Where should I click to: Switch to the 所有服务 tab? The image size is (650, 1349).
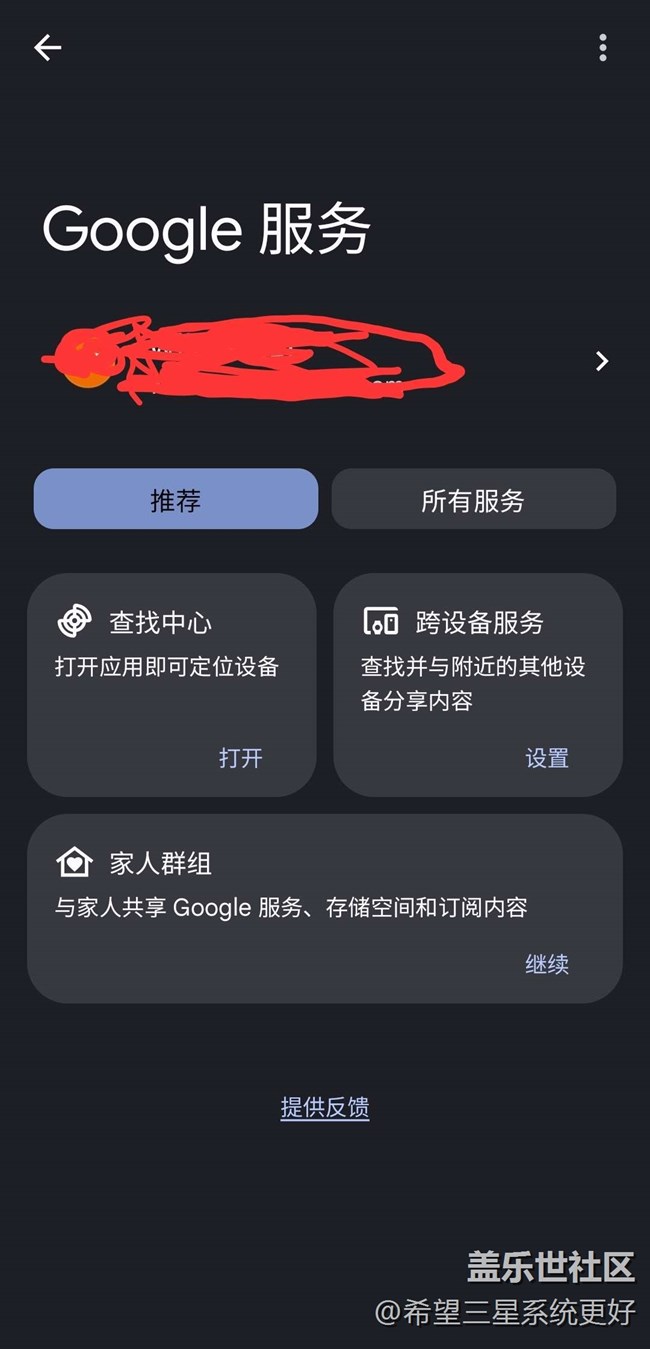click(x=473, y=499)
